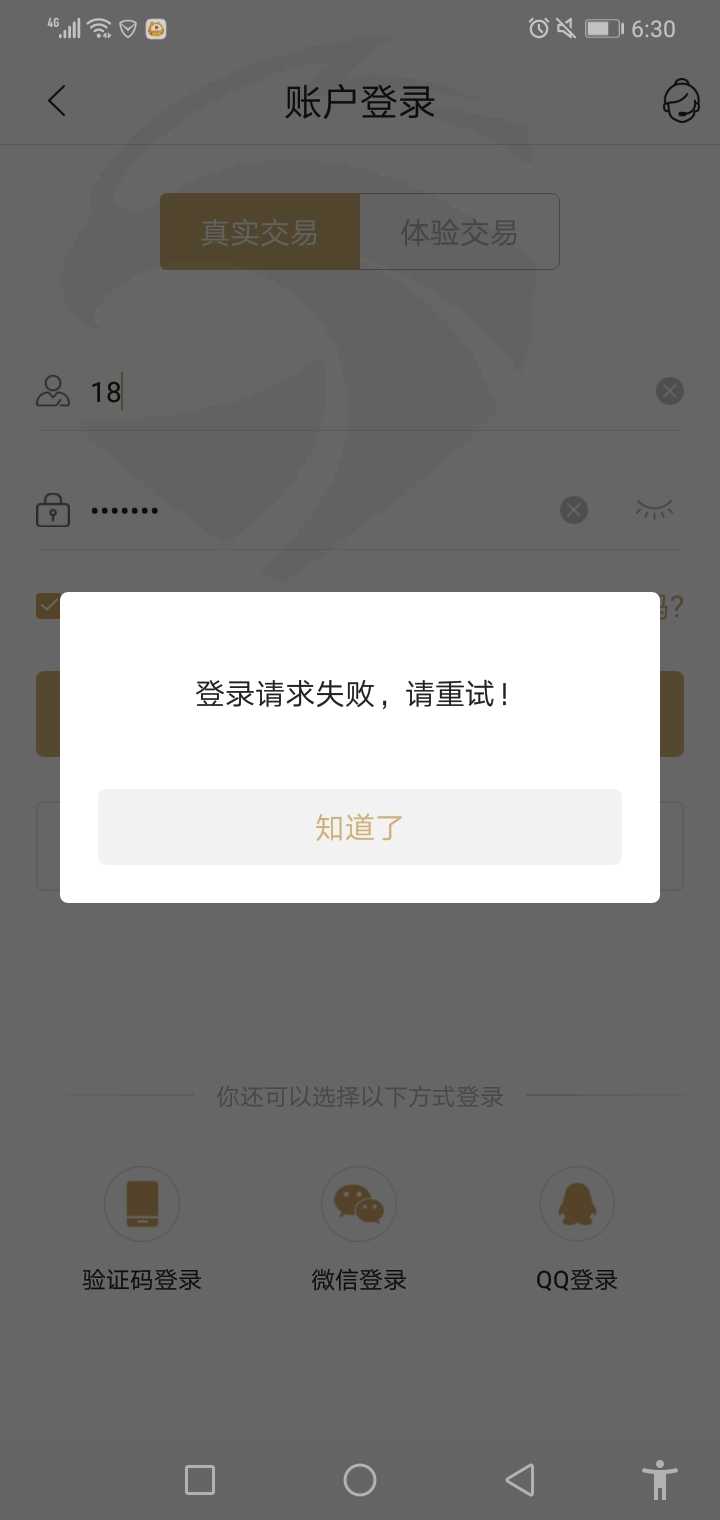Clear the password field
Screen dimensions: 720x1520
(x=574, y=511)
